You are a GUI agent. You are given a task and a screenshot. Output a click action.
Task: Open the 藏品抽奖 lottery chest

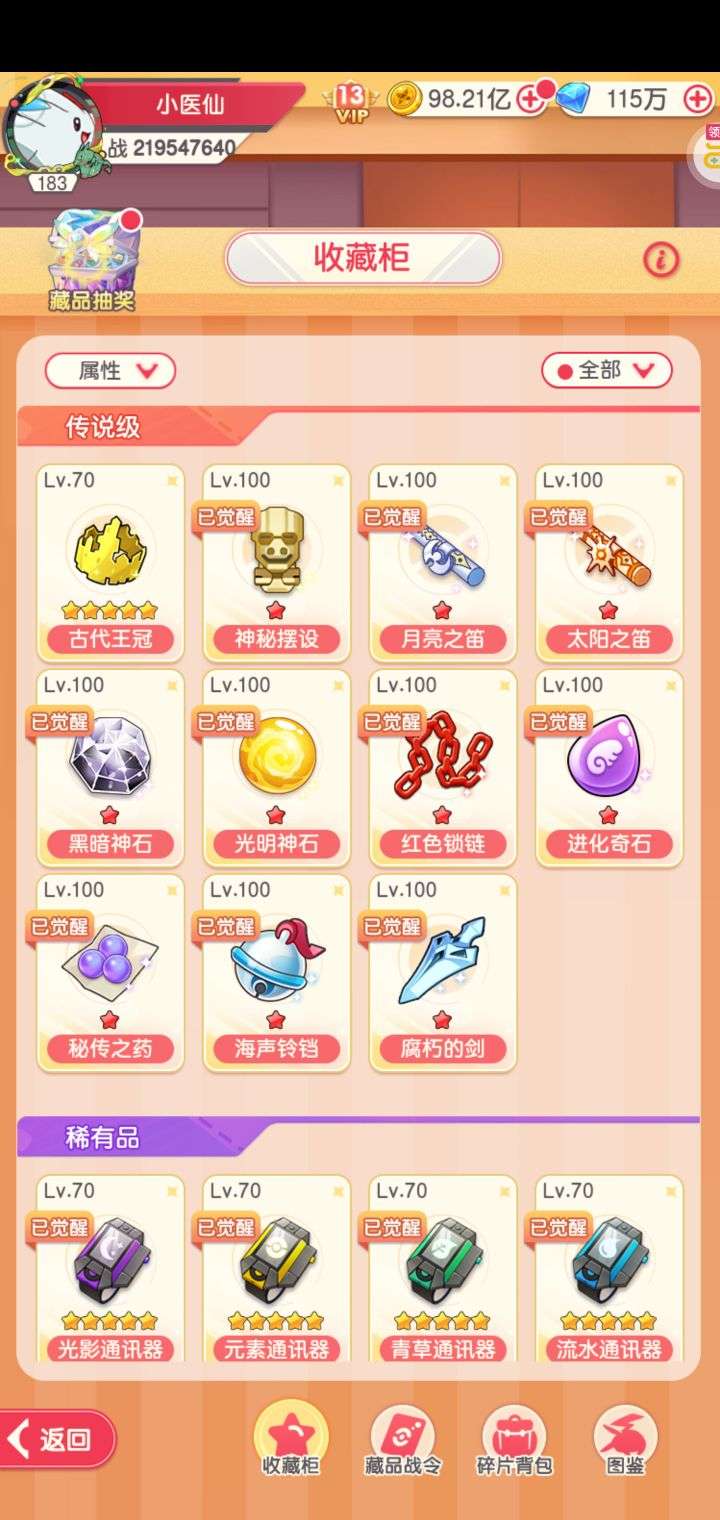(91, 258)
